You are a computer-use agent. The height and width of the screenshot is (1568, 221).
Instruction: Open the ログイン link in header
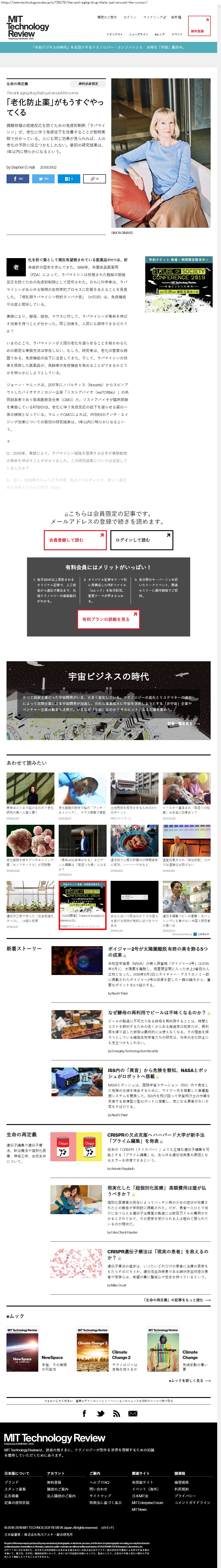click(x=130, y=17)
